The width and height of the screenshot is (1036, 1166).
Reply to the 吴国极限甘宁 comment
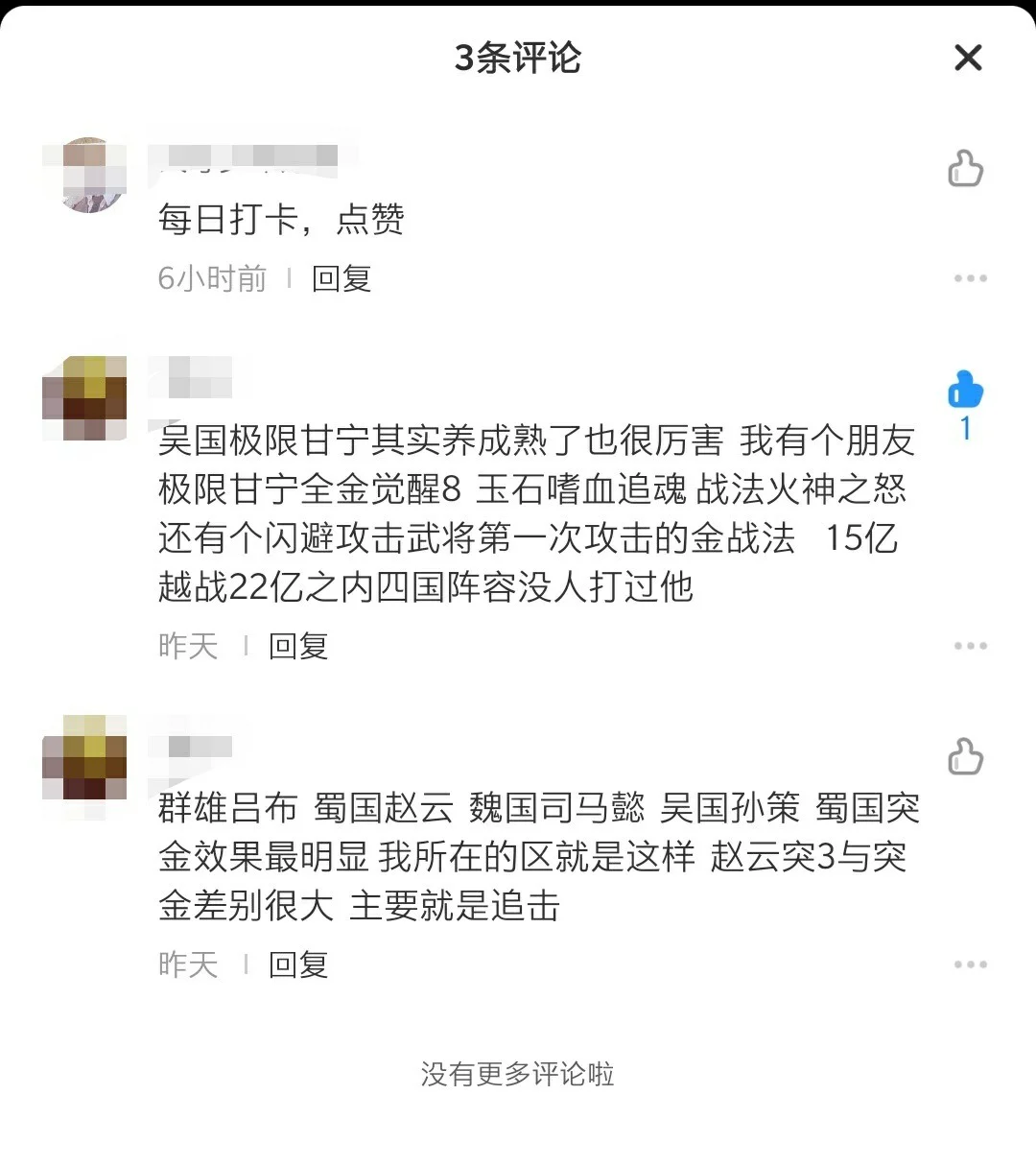pos(298,646)
